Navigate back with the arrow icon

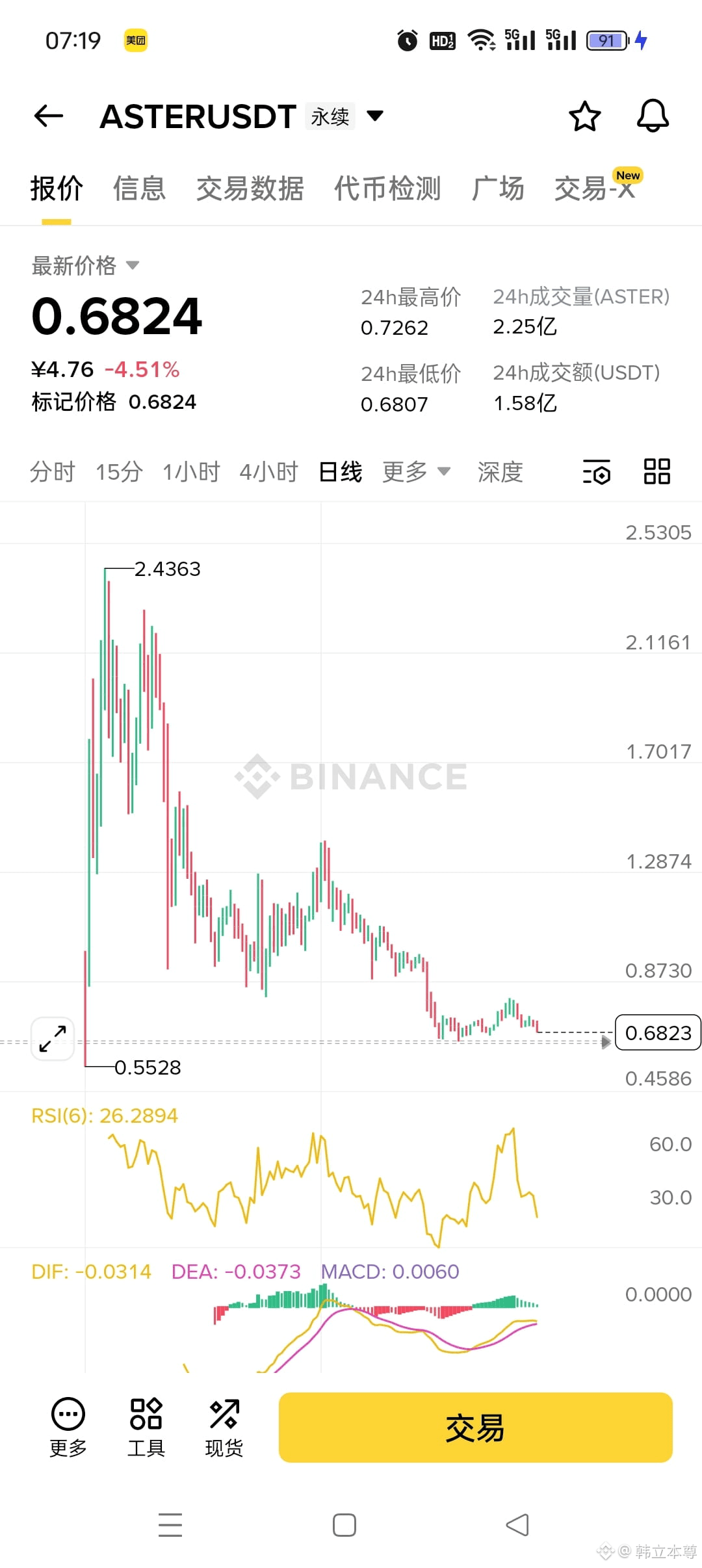[47, 116]
